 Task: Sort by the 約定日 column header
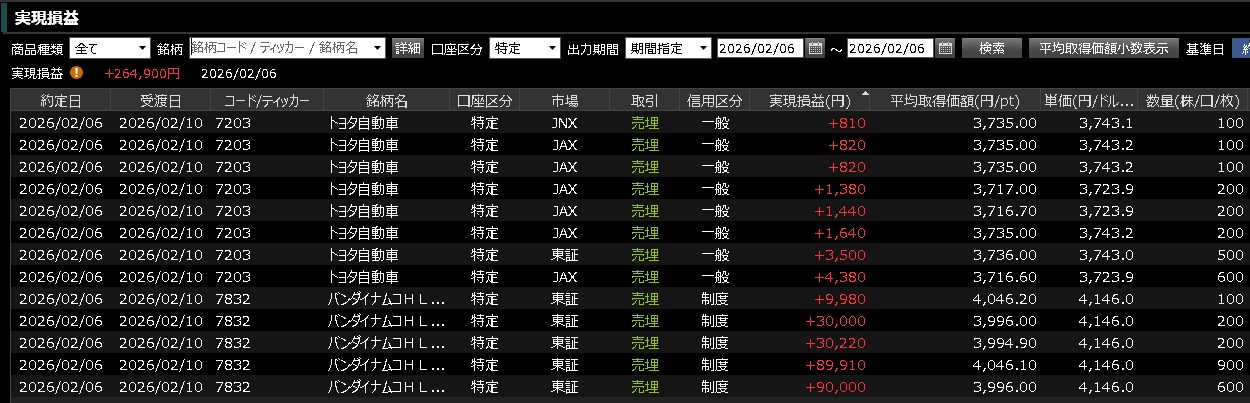pyautogui.click(x=60, y=100)
